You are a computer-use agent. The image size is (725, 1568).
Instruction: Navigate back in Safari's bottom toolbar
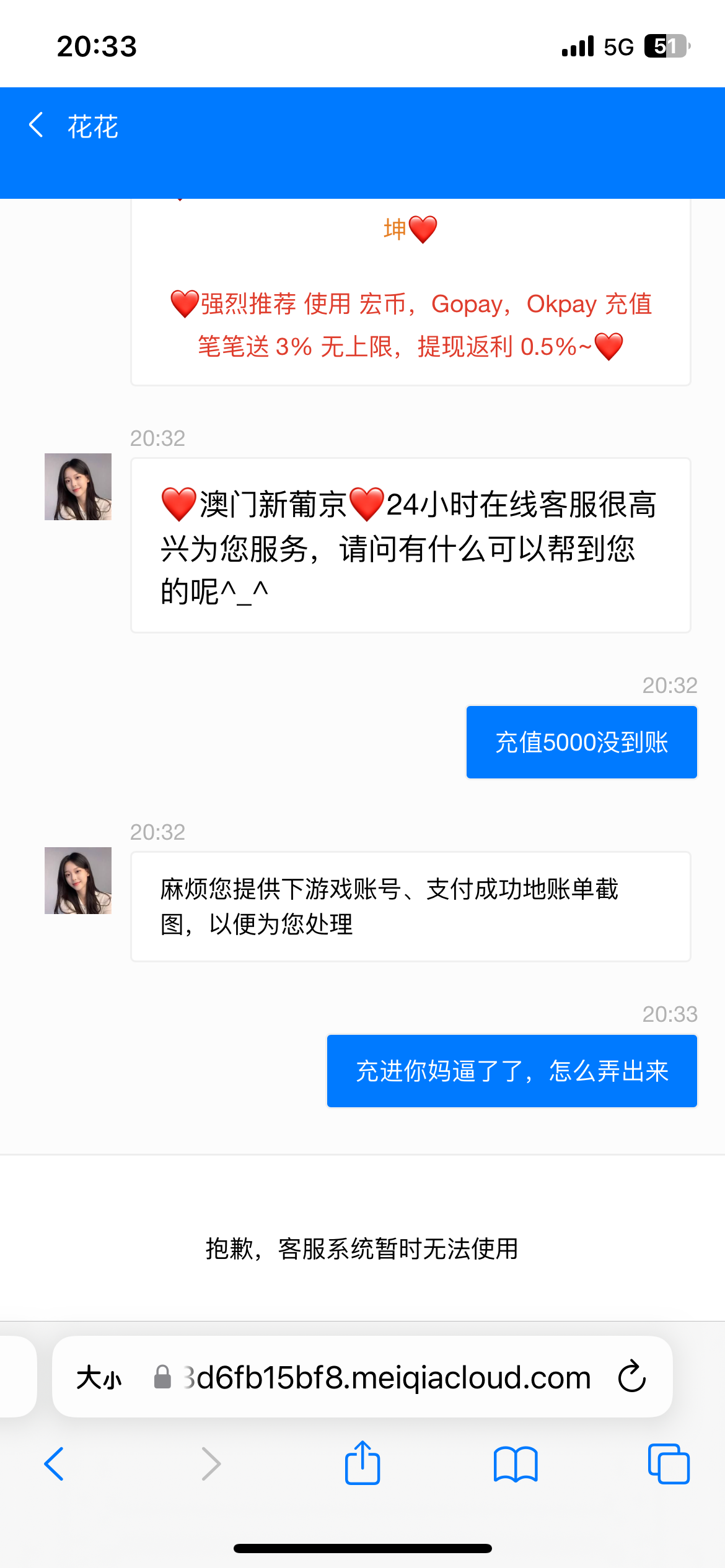(55, 1464)
